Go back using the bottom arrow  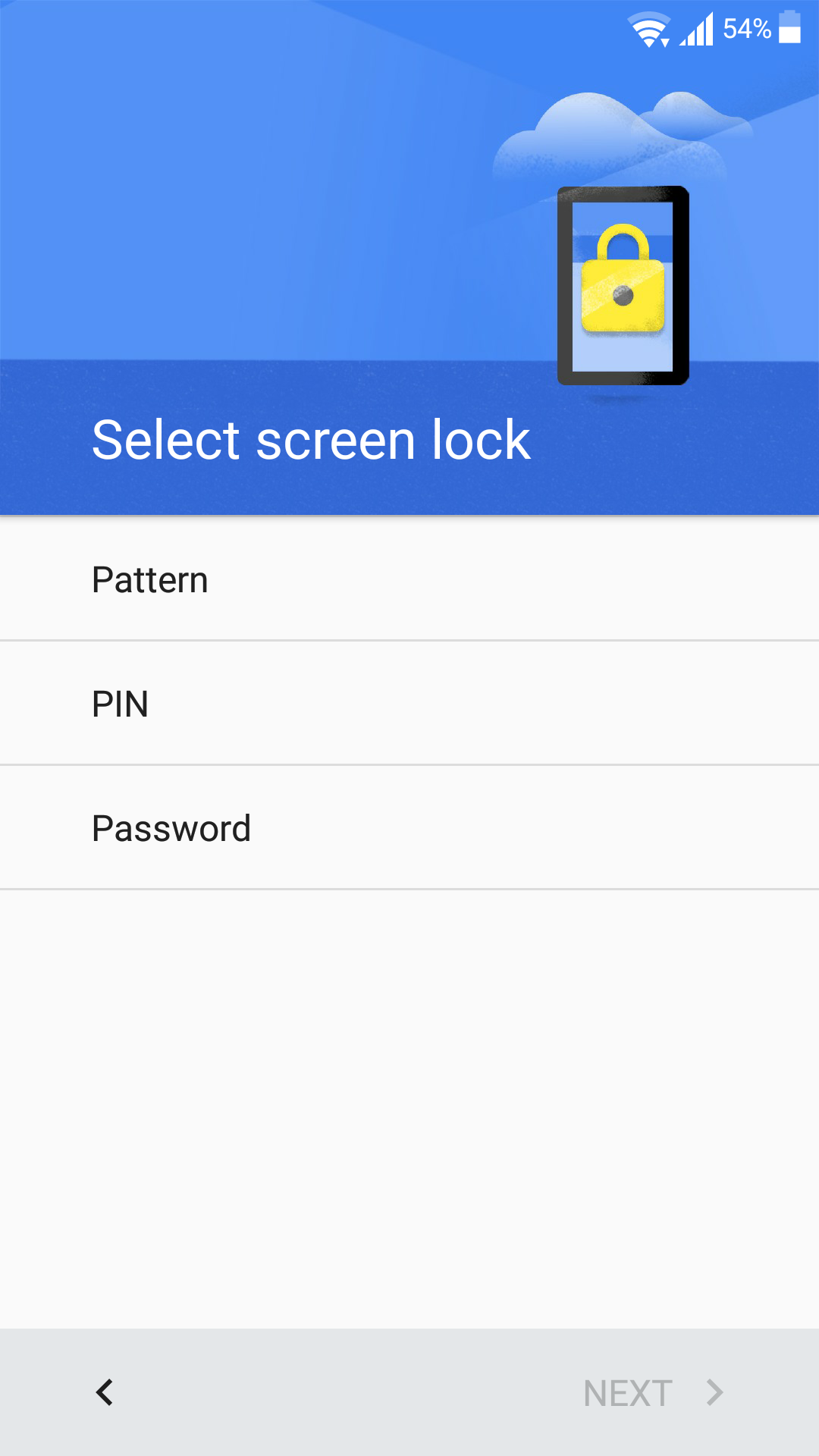pyautogui.click(x=105, y=1392)
